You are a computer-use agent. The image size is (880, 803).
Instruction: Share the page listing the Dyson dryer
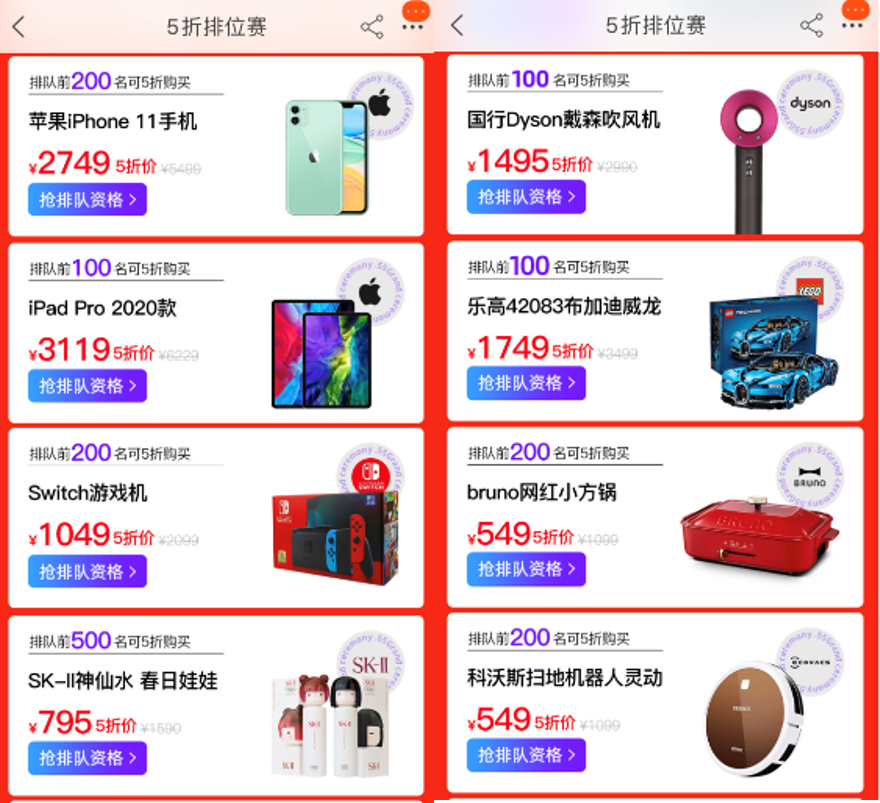point(811,27)
